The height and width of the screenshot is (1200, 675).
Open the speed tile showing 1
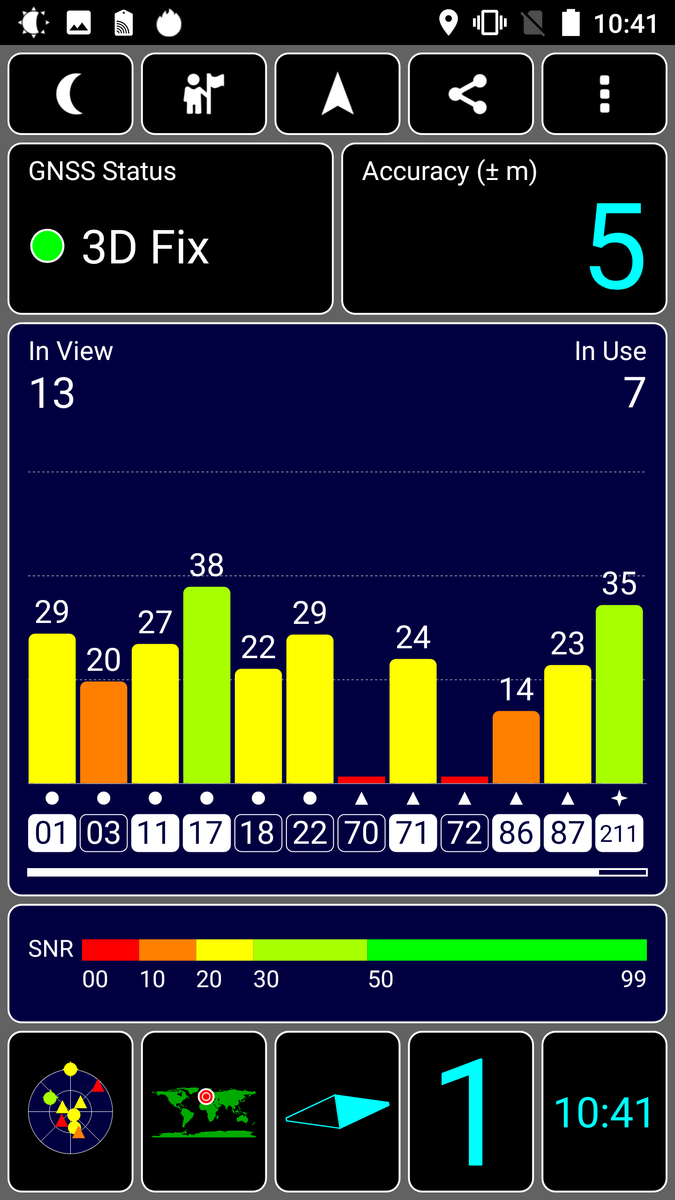(x=470, y=1113)
